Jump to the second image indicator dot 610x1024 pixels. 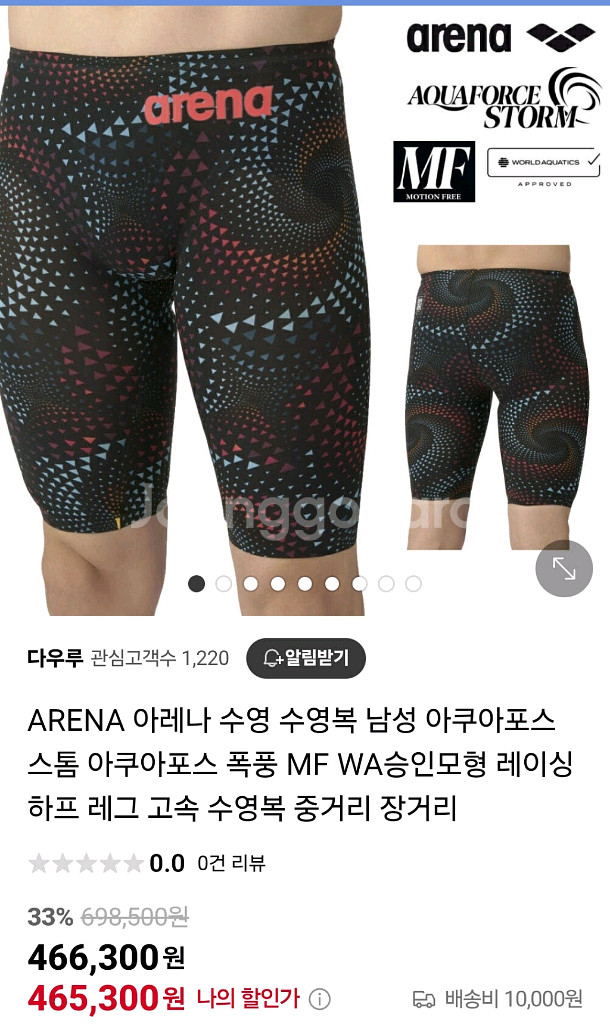(223, 583)
